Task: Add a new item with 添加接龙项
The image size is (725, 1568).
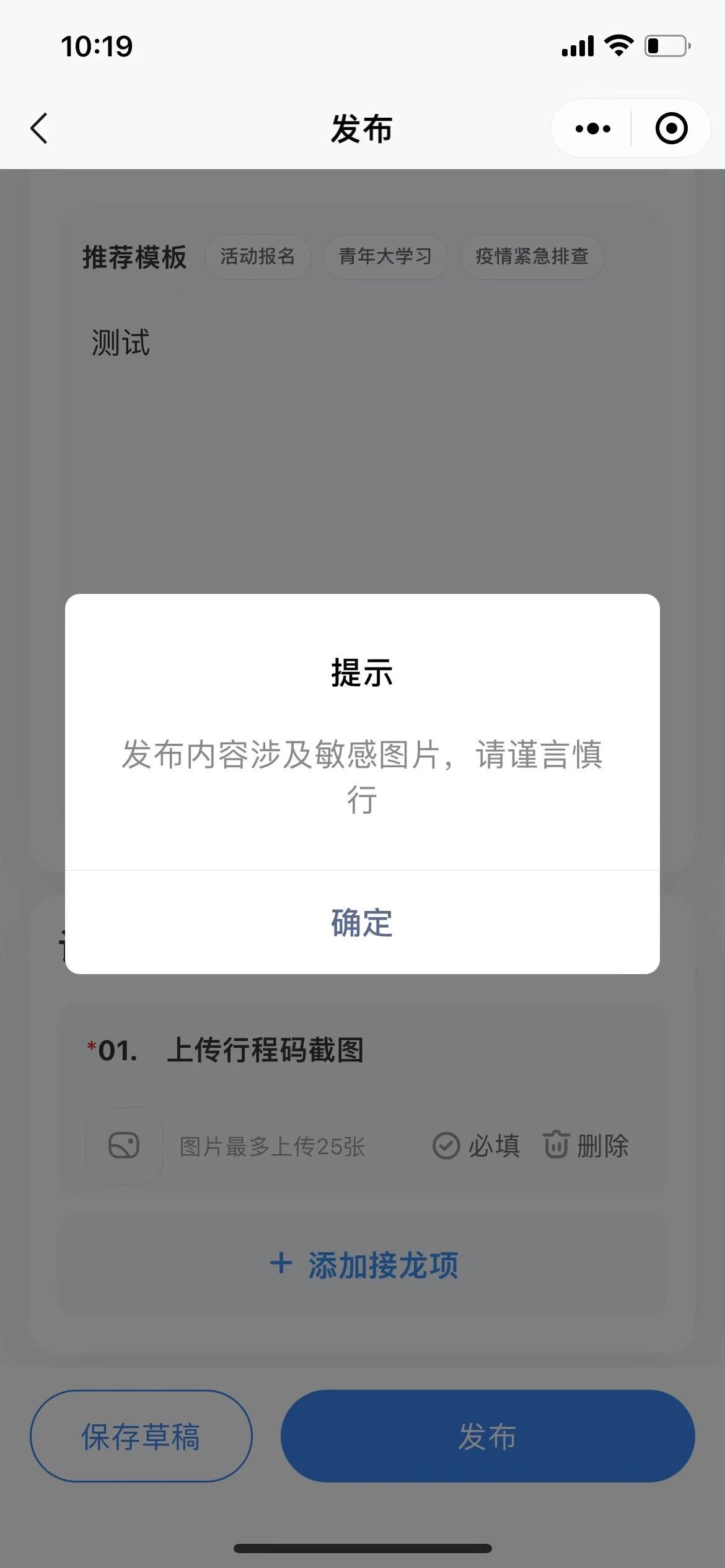Action: tap(363, 1265)
